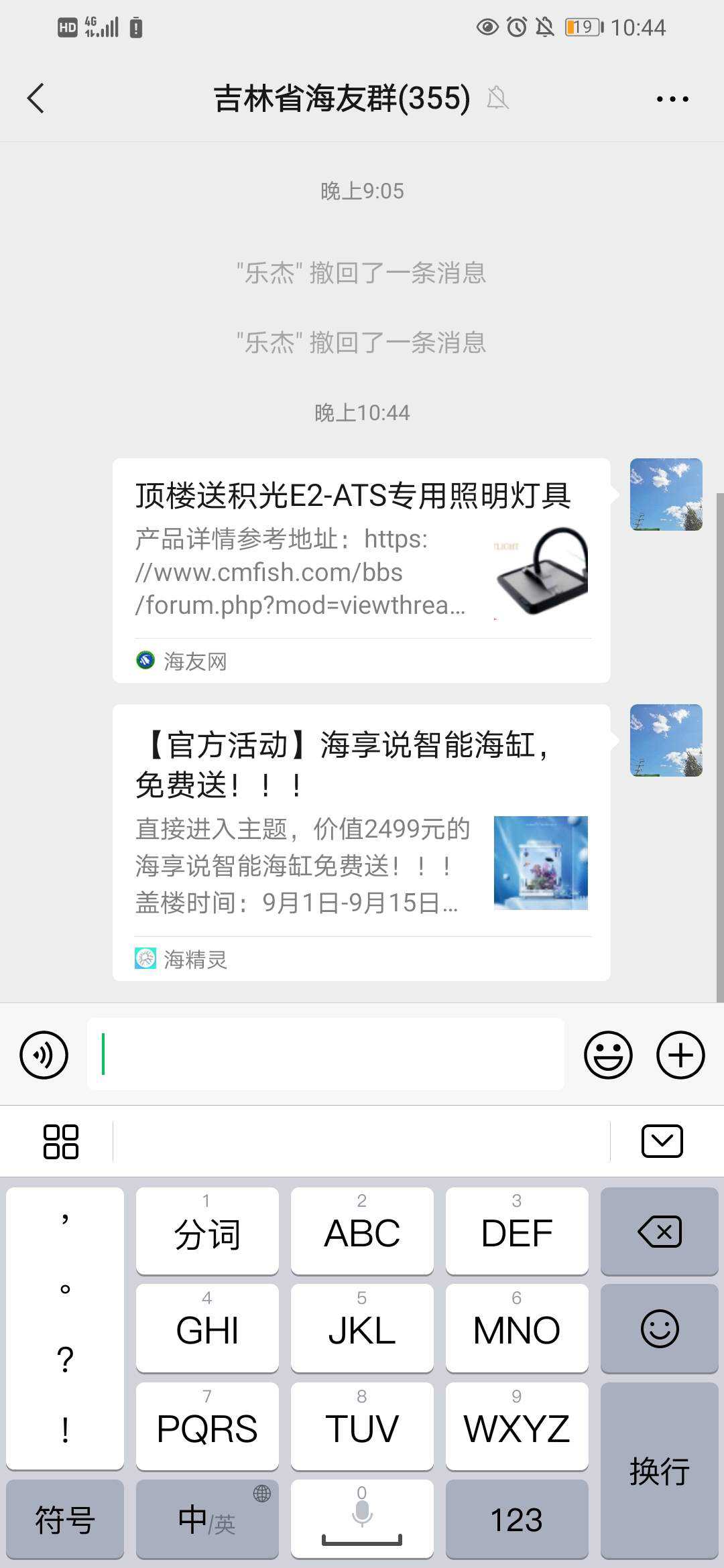Switch to voice message input
Image resolution: width=724 pixels, height=1568 pixels.
coord(44,1055)
